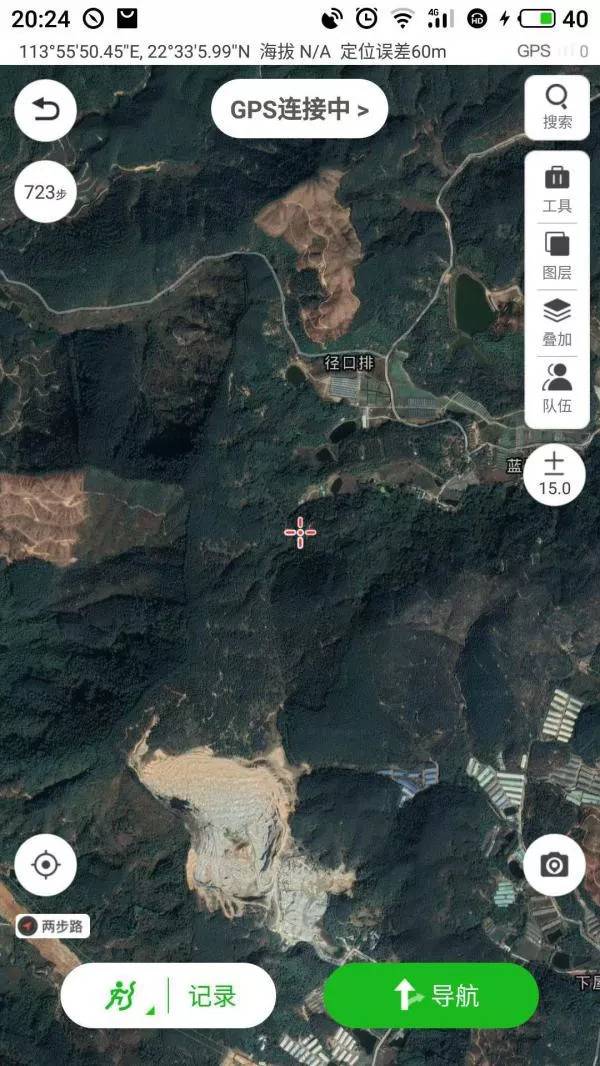
Task: Center map on my current location
Action: pyautogui.click(x=46, y=864)
